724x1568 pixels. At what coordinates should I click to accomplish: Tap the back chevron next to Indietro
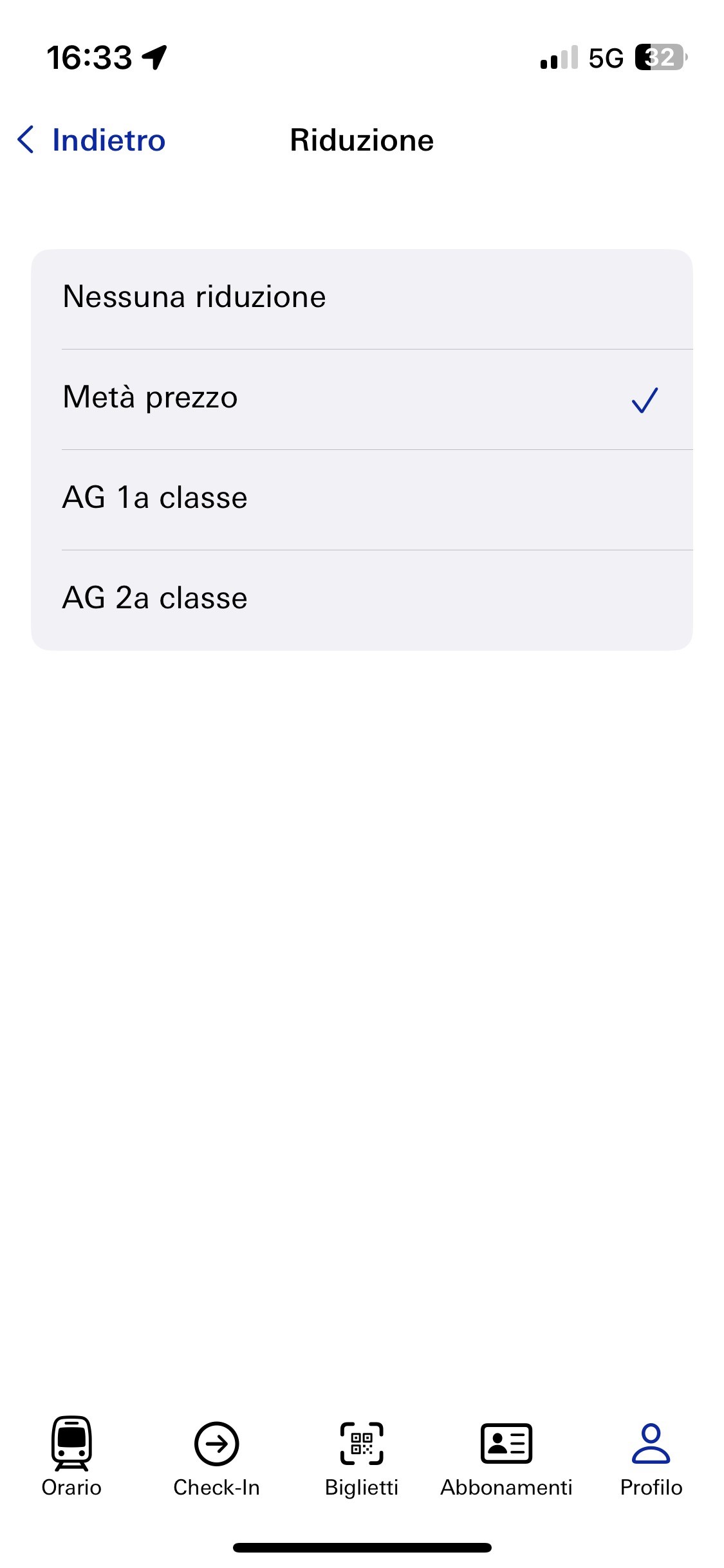pos(27,139)
